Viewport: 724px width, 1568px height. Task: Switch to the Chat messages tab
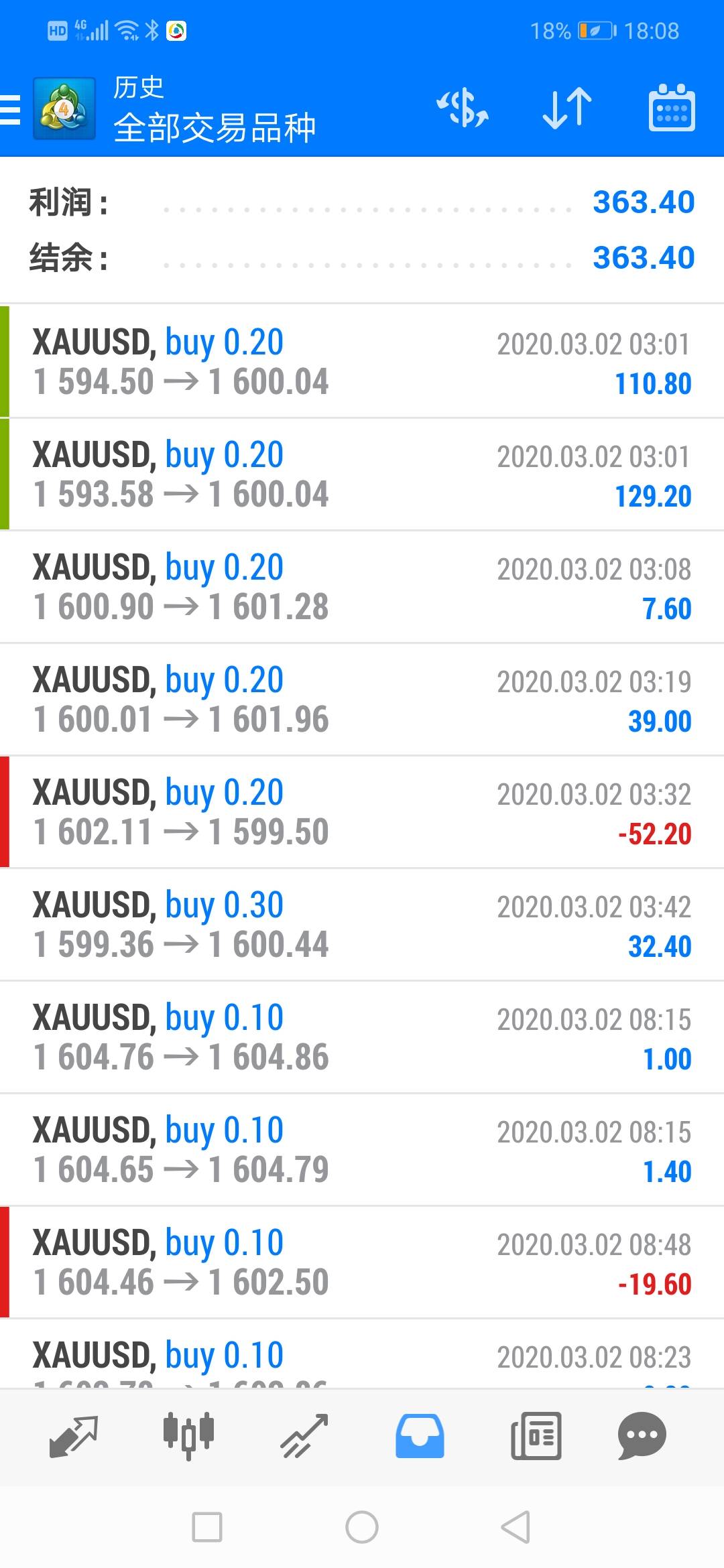[x=642, y=1436]
